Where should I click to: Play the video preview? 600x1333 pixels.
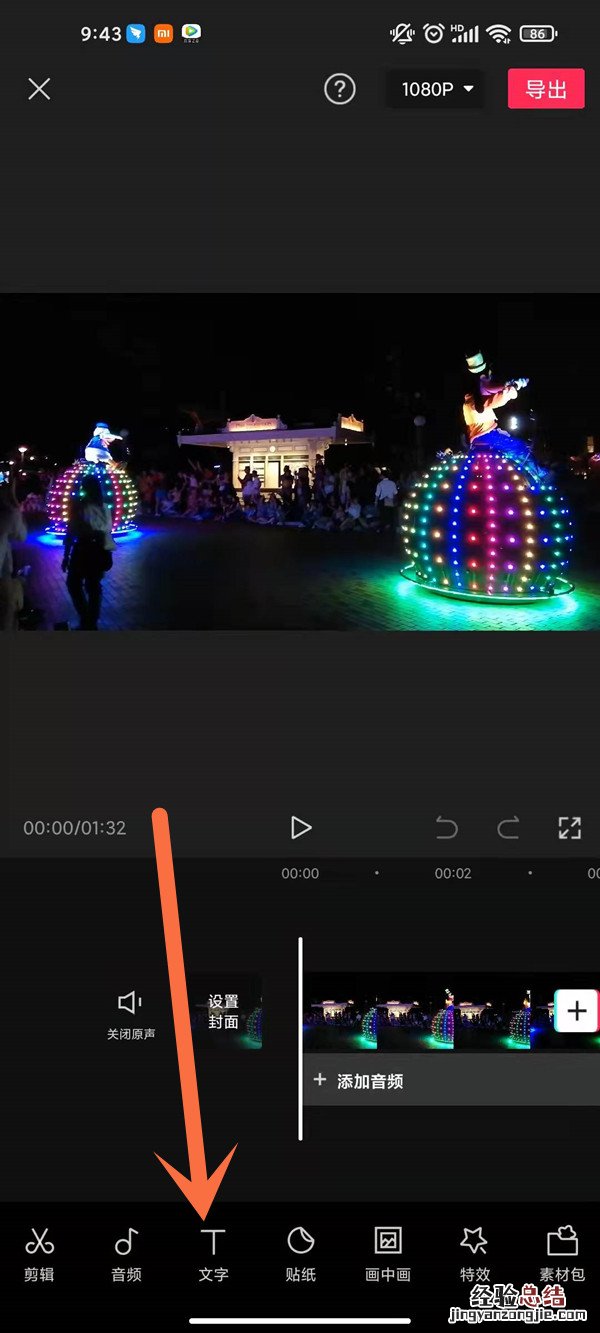point(300,827)
